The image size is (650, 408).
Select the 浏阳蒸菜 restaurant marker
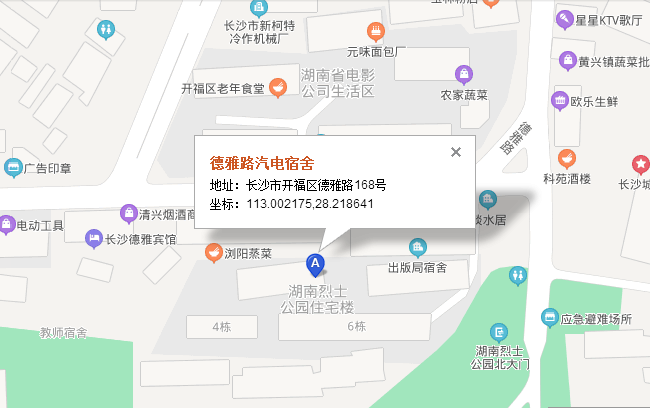213,253
